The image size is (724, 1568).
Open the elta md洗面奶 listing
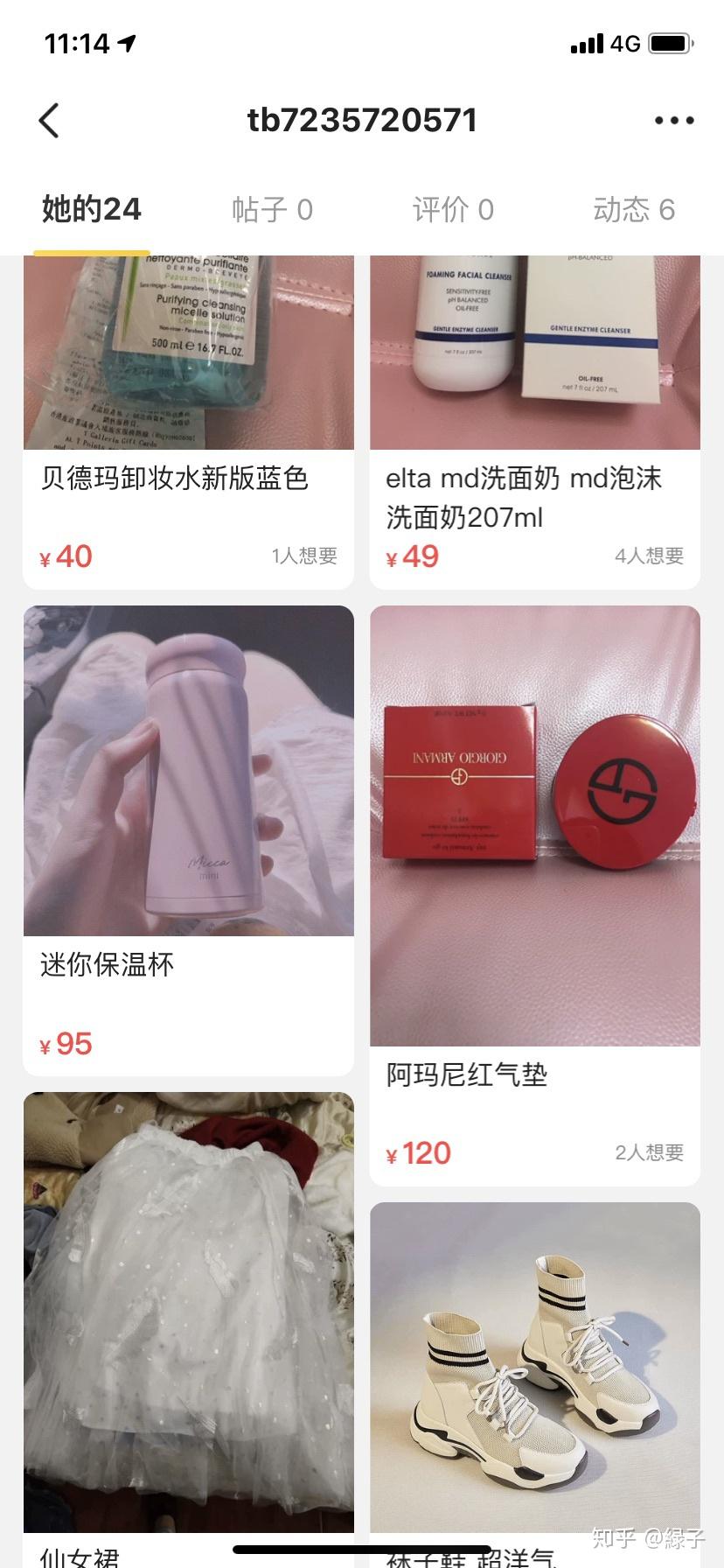click(x=535, y=423)
